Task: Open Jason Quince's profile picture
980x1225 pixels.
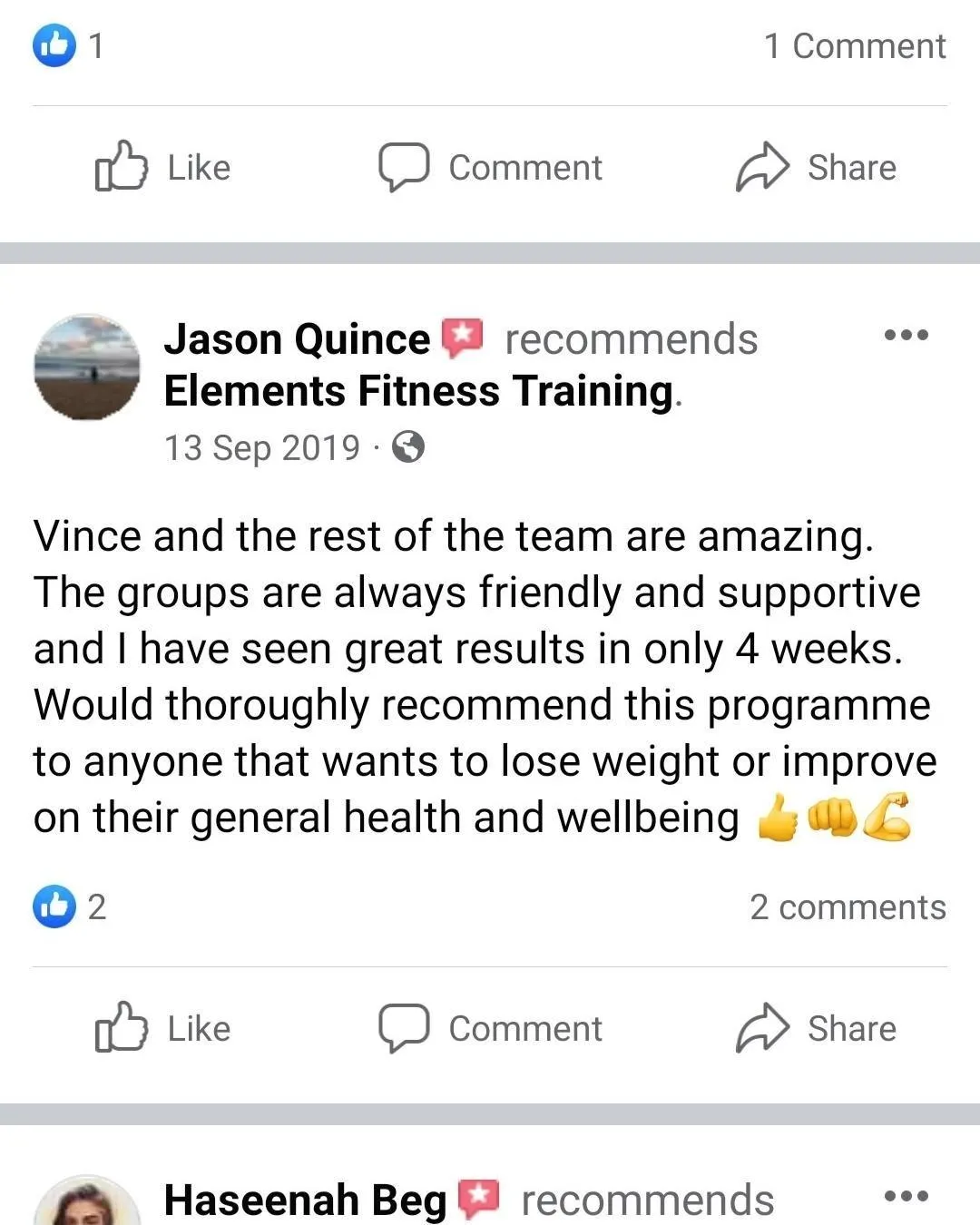Action: coord(87,367)
